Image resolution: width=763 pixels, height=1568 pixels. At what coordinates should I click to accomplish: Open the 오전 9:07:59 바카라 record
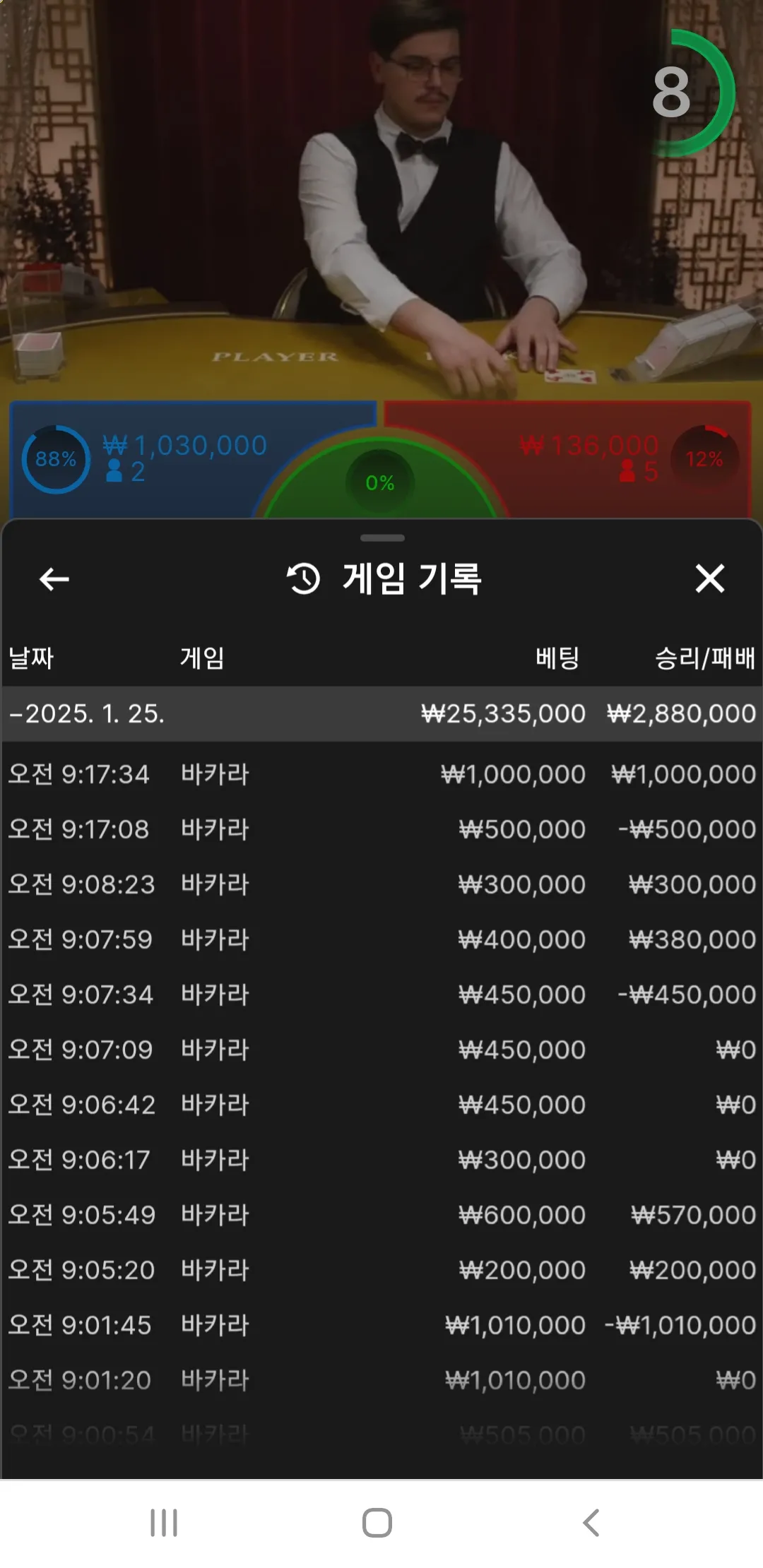(x=381, y=939)
